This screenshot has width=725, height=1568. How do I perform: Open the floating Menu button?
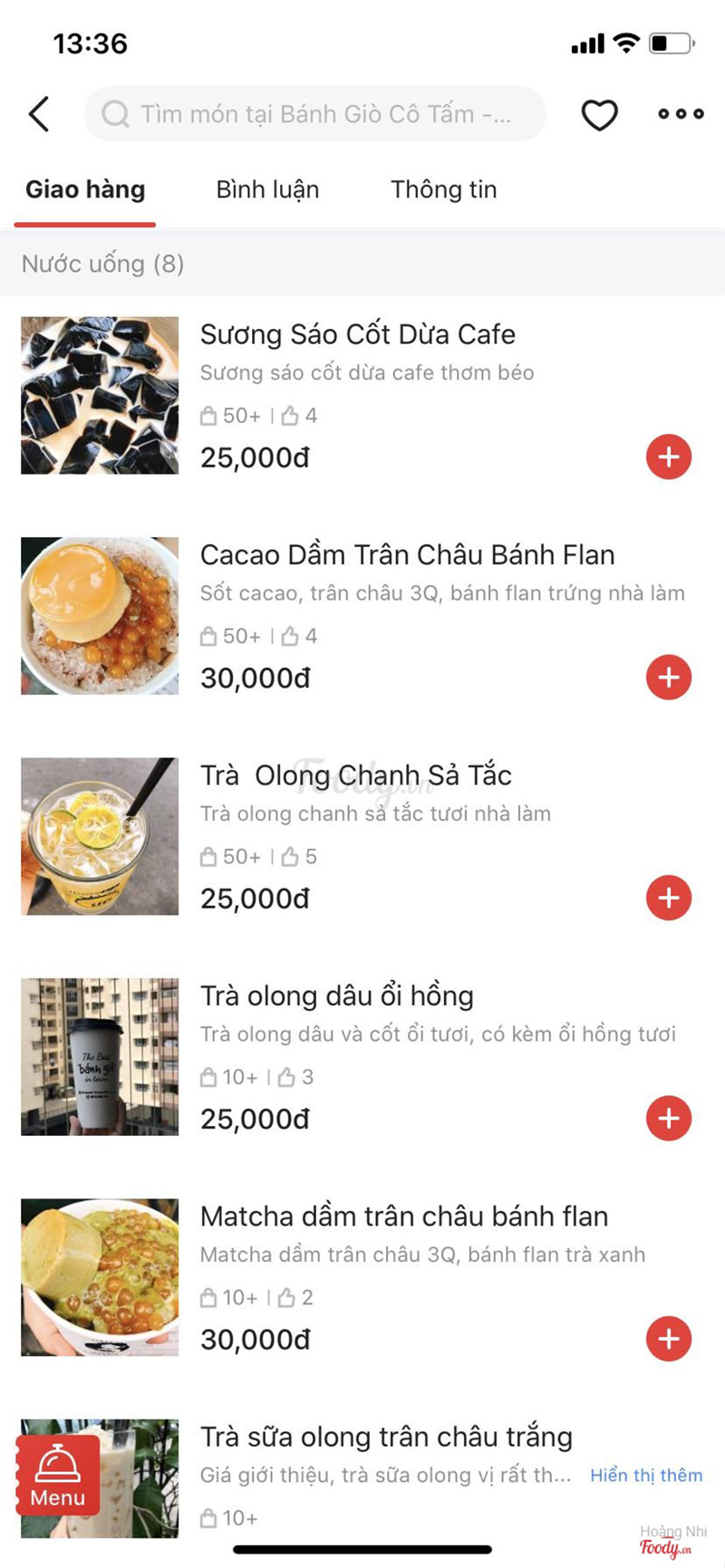tap(58, 1475)
